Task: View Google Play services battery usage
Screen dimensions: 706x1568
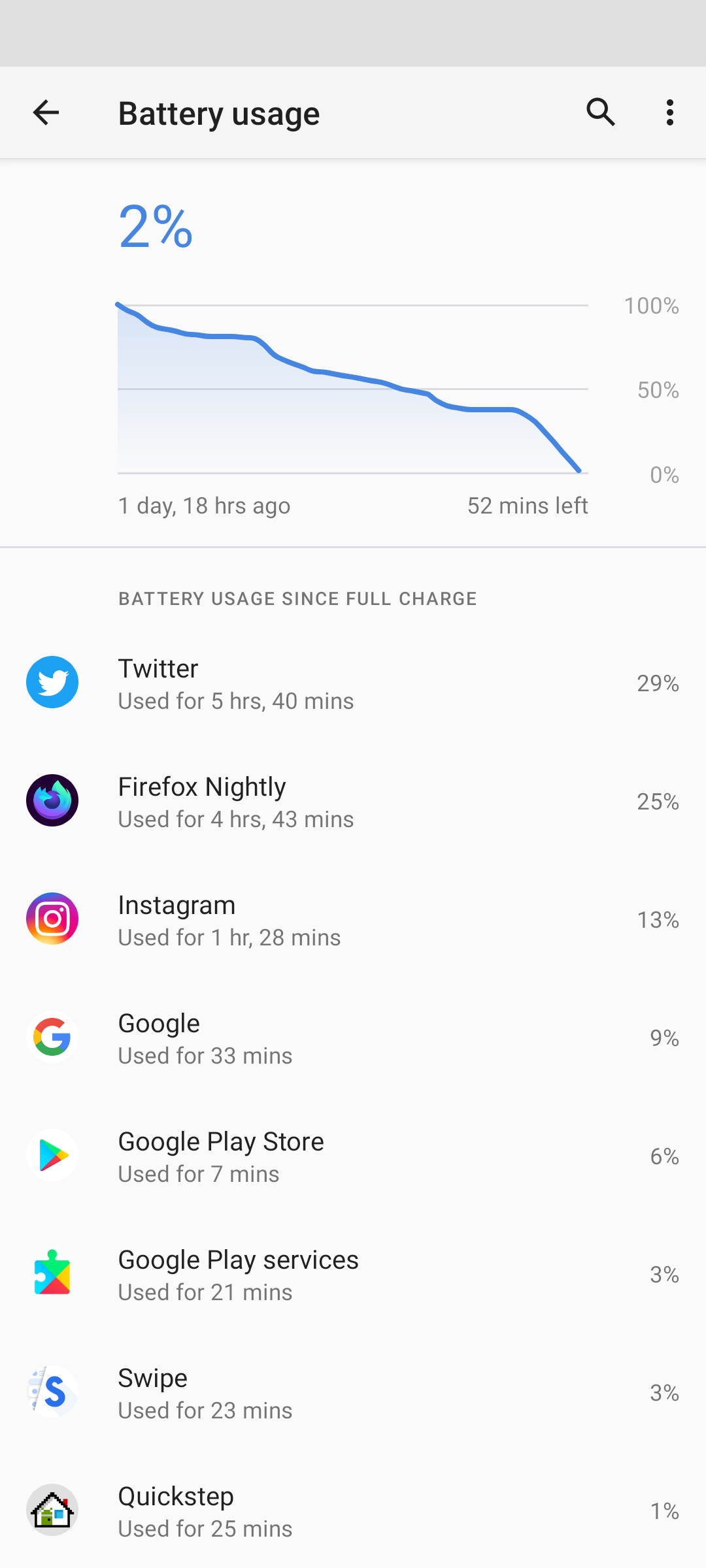Action: point(353,1274)
